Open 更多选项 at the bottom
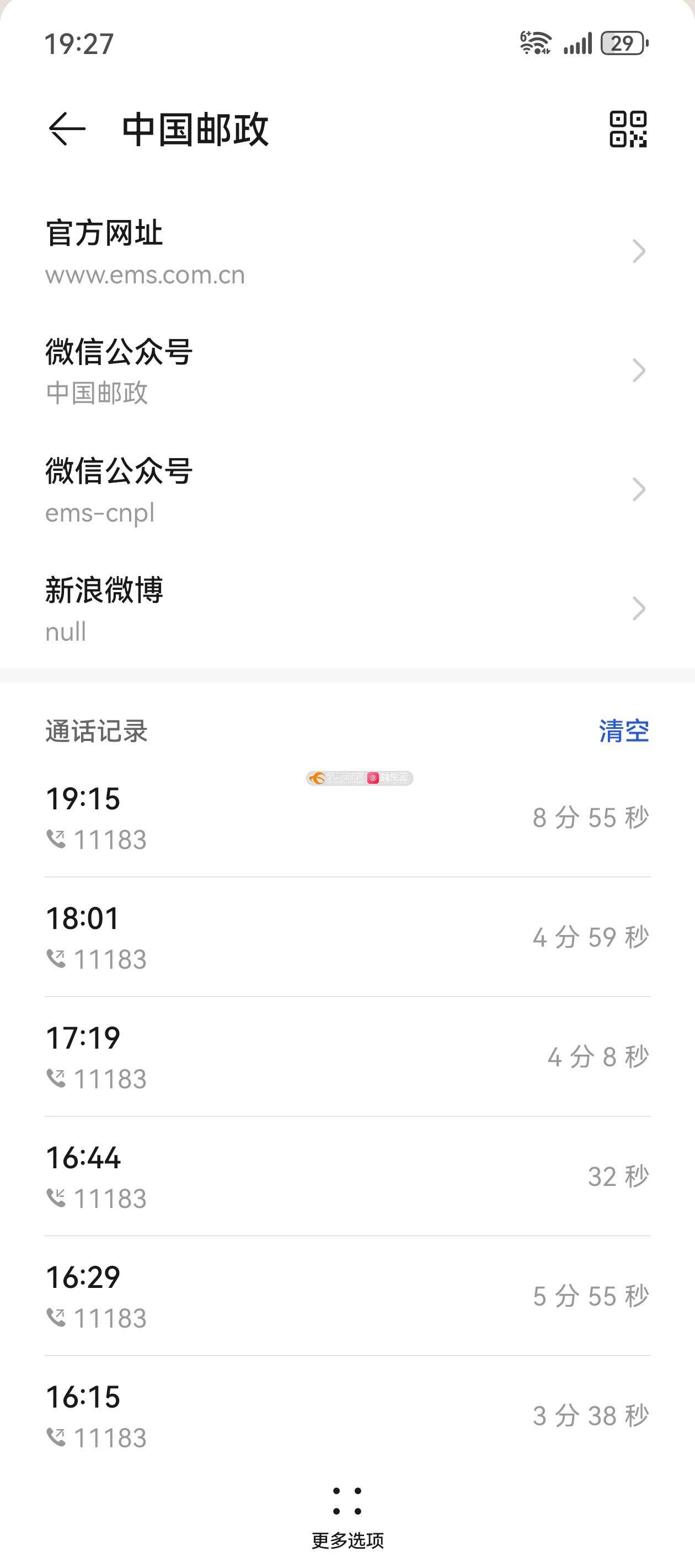The height and width of the screenshot is (1568, 695). pos(348,1518)
